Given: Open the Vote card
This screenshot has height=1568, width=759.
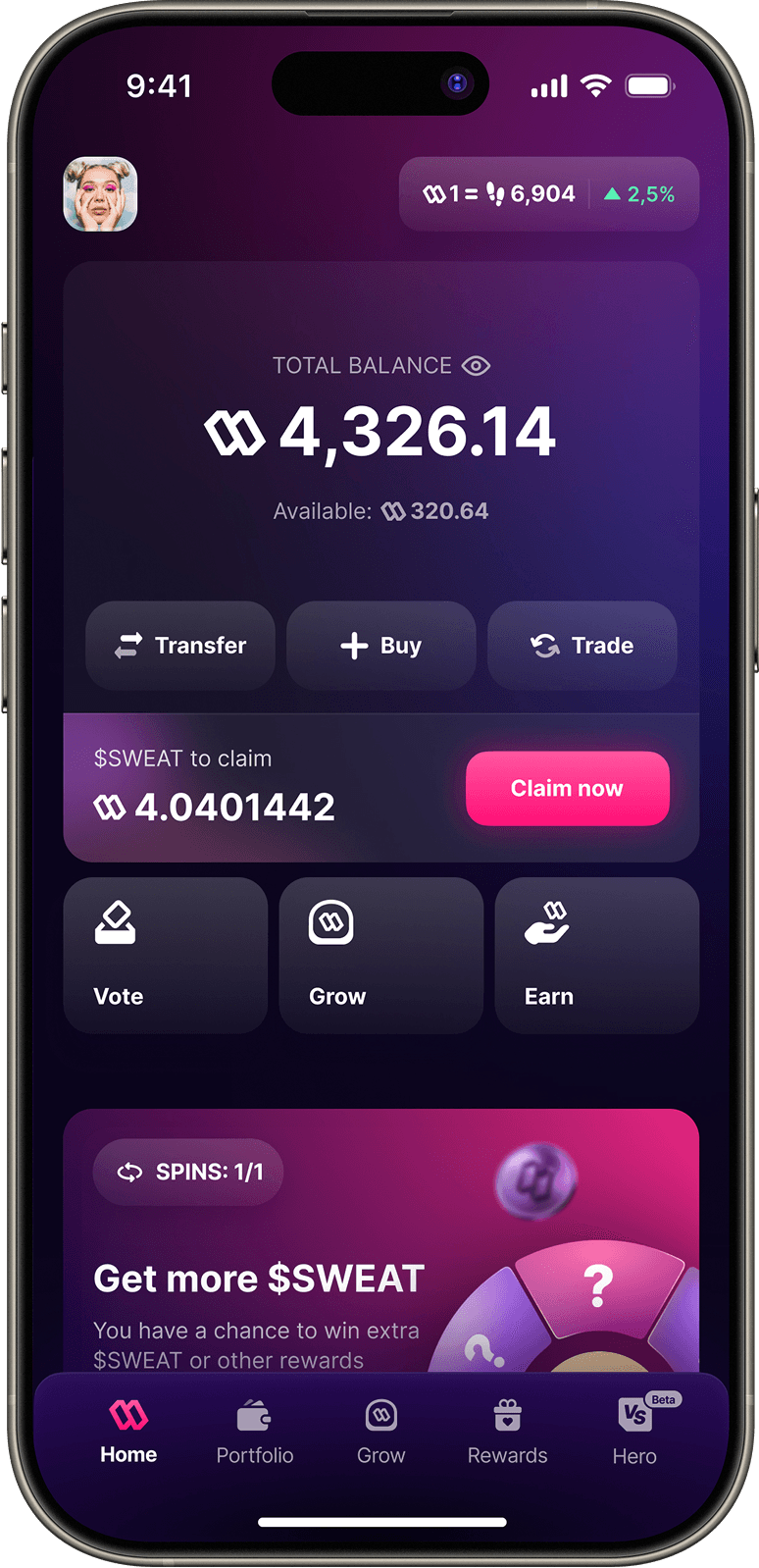Looking at the screenshot, I should (x=165, y=955).
